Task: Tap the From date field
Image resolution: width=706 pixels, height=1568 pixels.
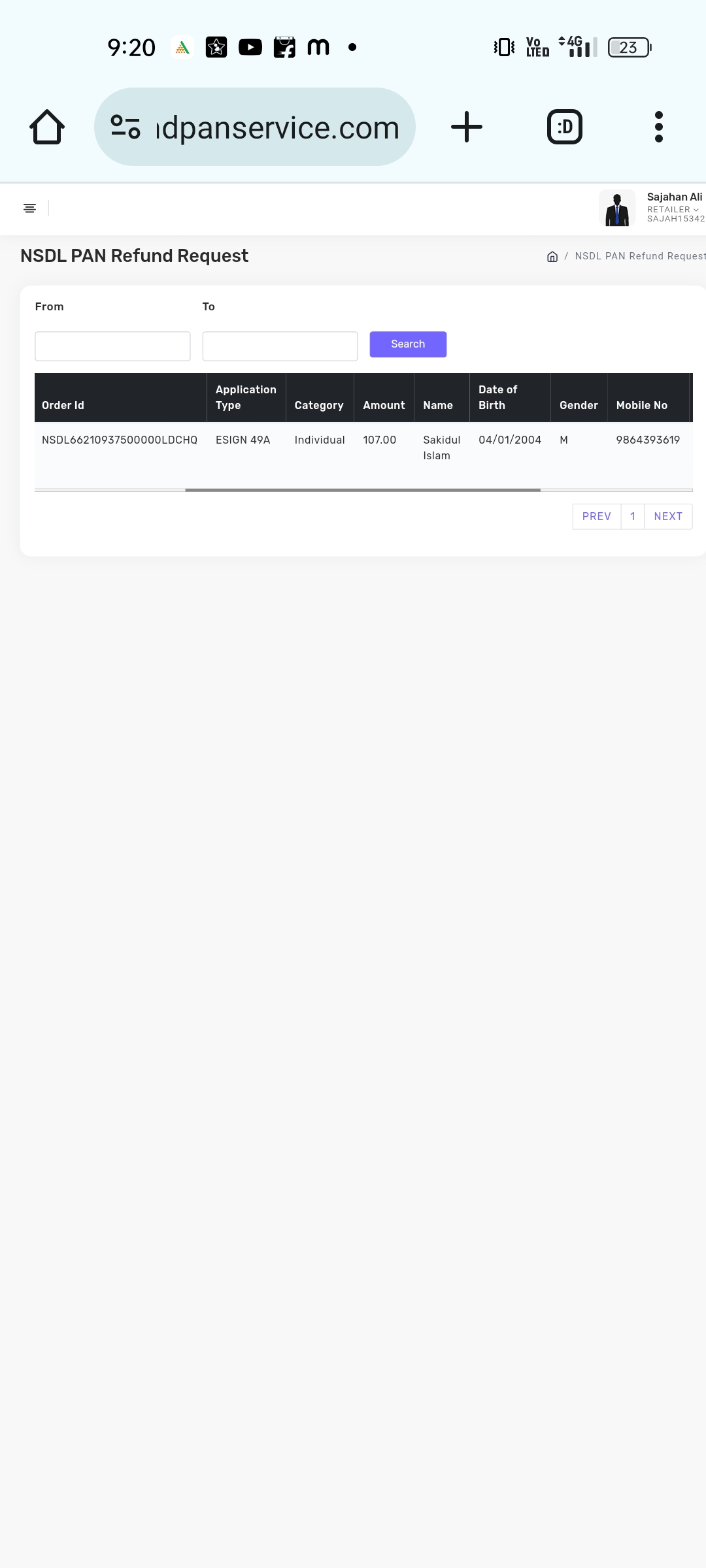Action: (x=112, y=346)
